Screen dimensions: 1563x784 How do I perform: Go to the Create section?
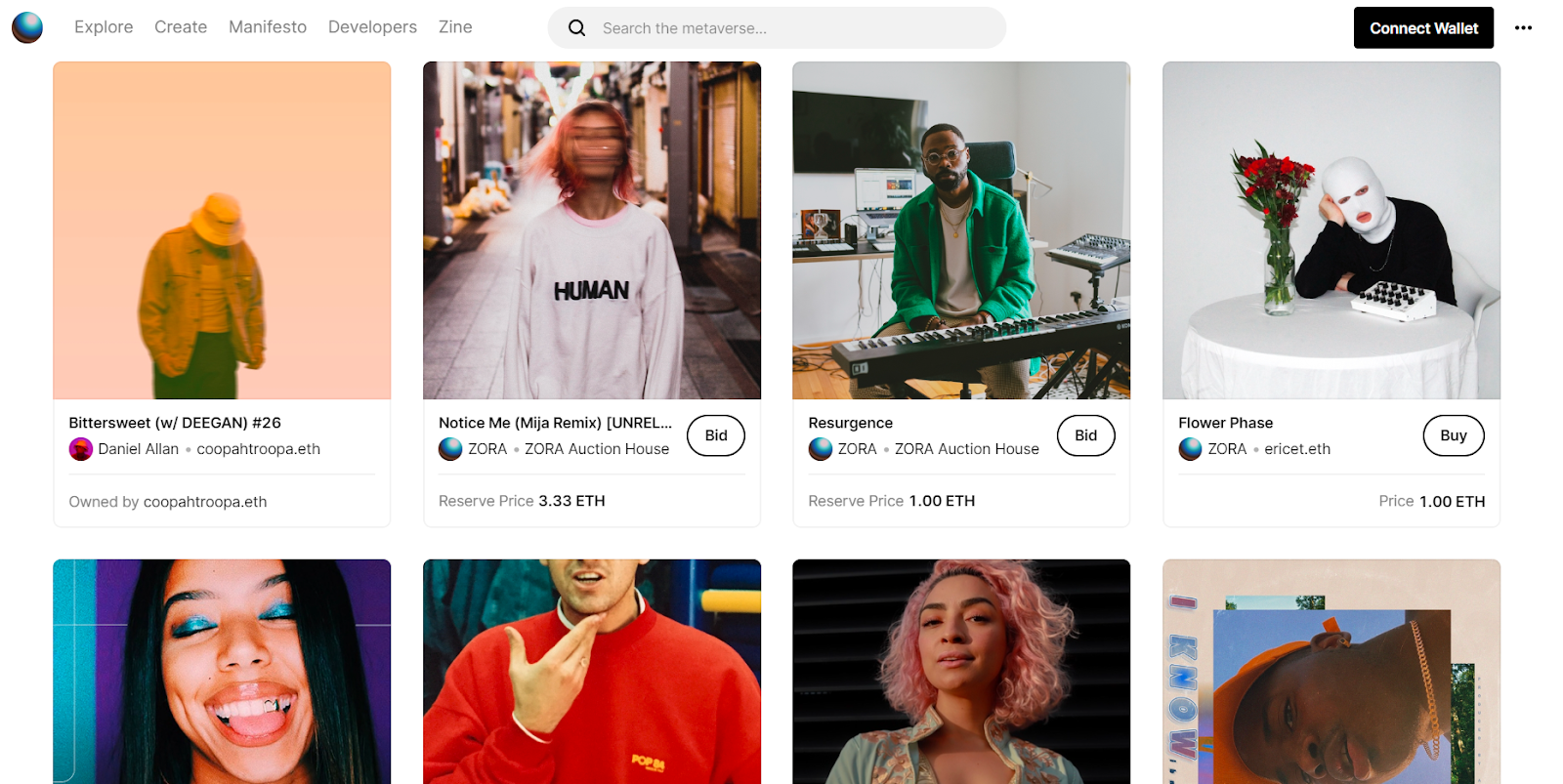click(x=181, y=27)
